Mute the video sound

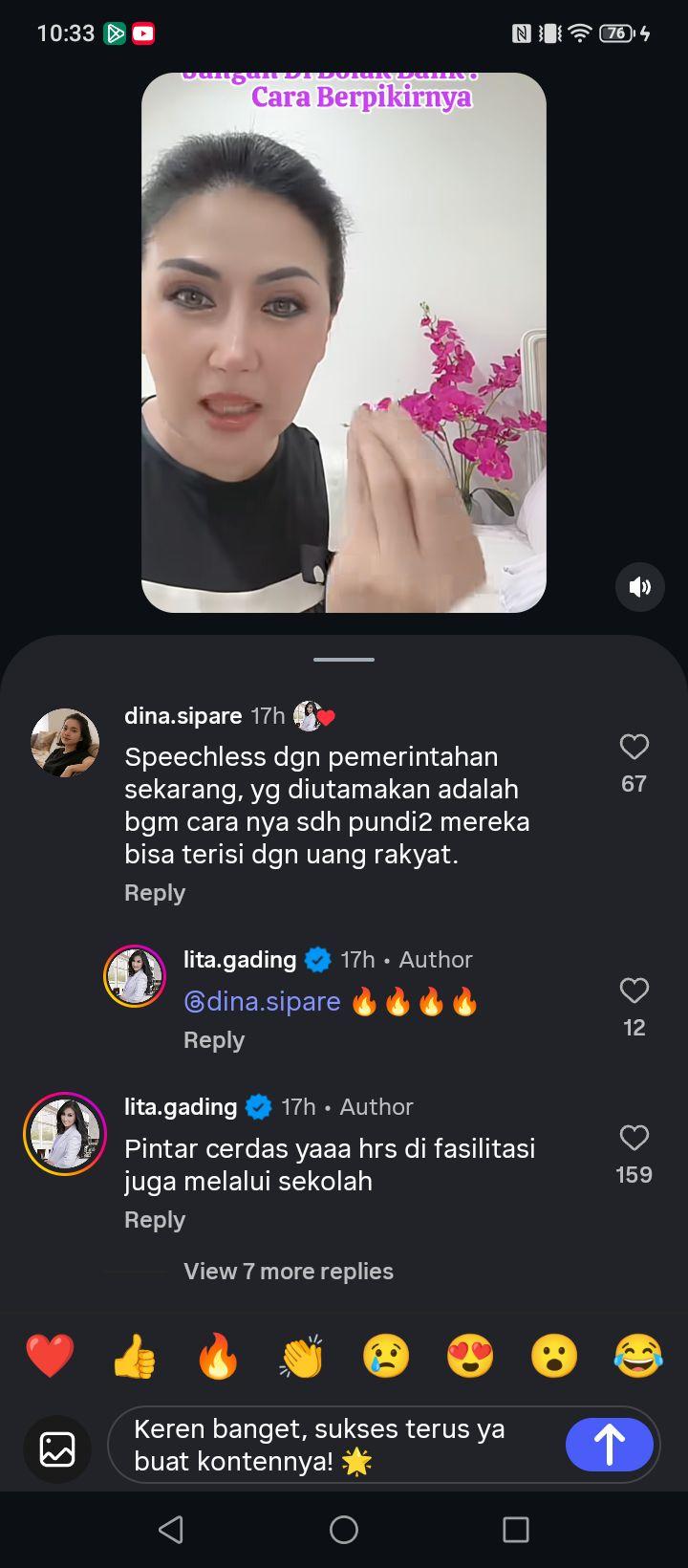(639, 587)
